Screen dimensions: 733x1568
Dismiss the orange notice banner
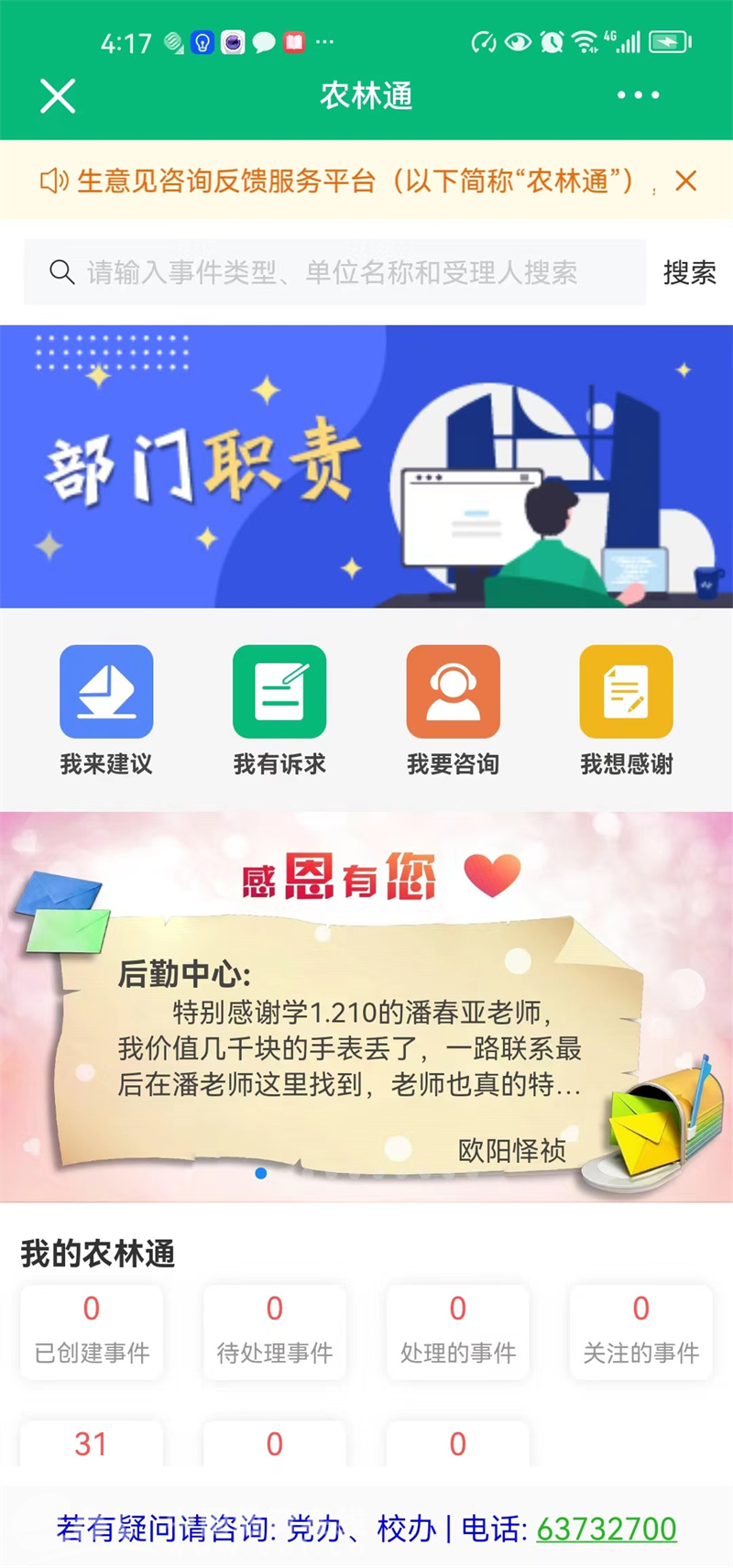(685, 181)
